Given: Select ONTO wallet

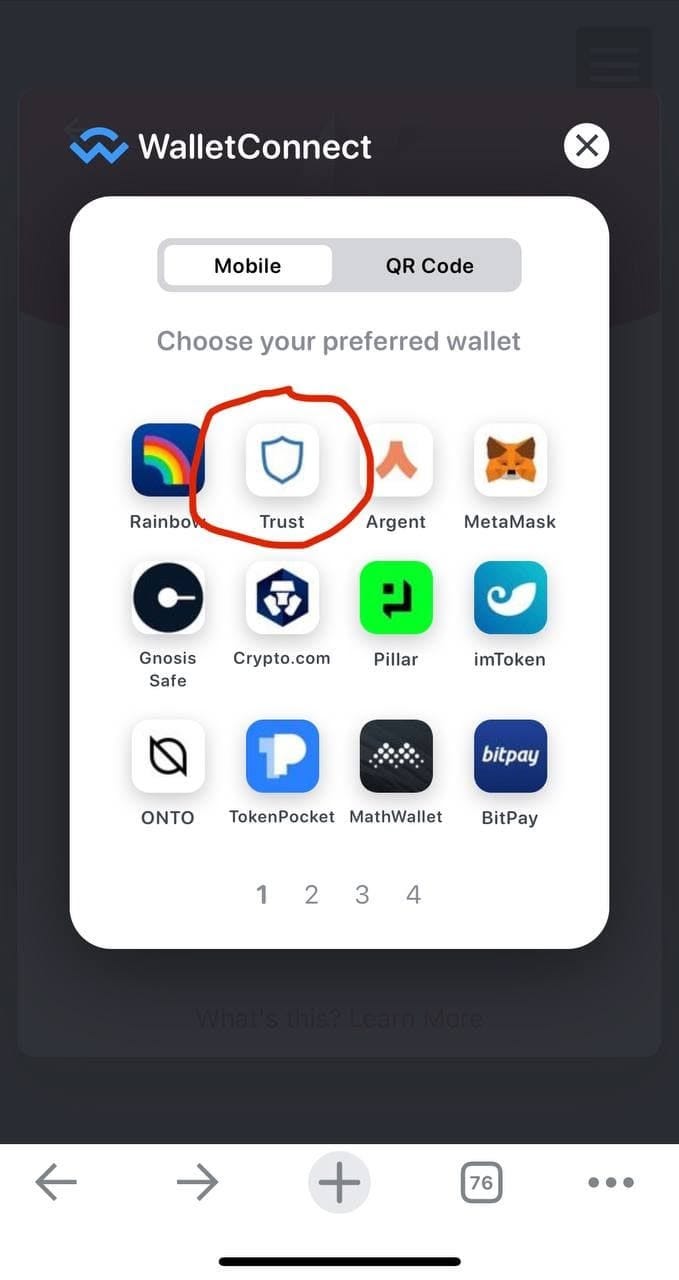Looking at the screenshot, I should [168, 756].
